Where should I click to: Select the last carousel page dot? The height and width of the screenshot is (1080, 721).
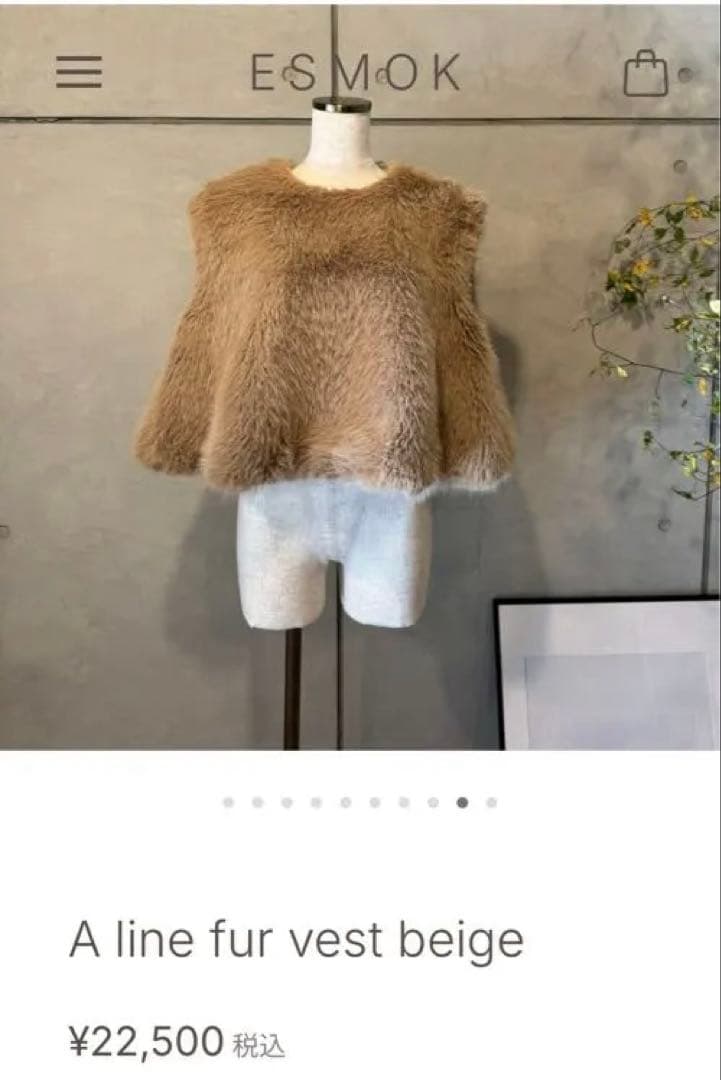pos(491,802)
